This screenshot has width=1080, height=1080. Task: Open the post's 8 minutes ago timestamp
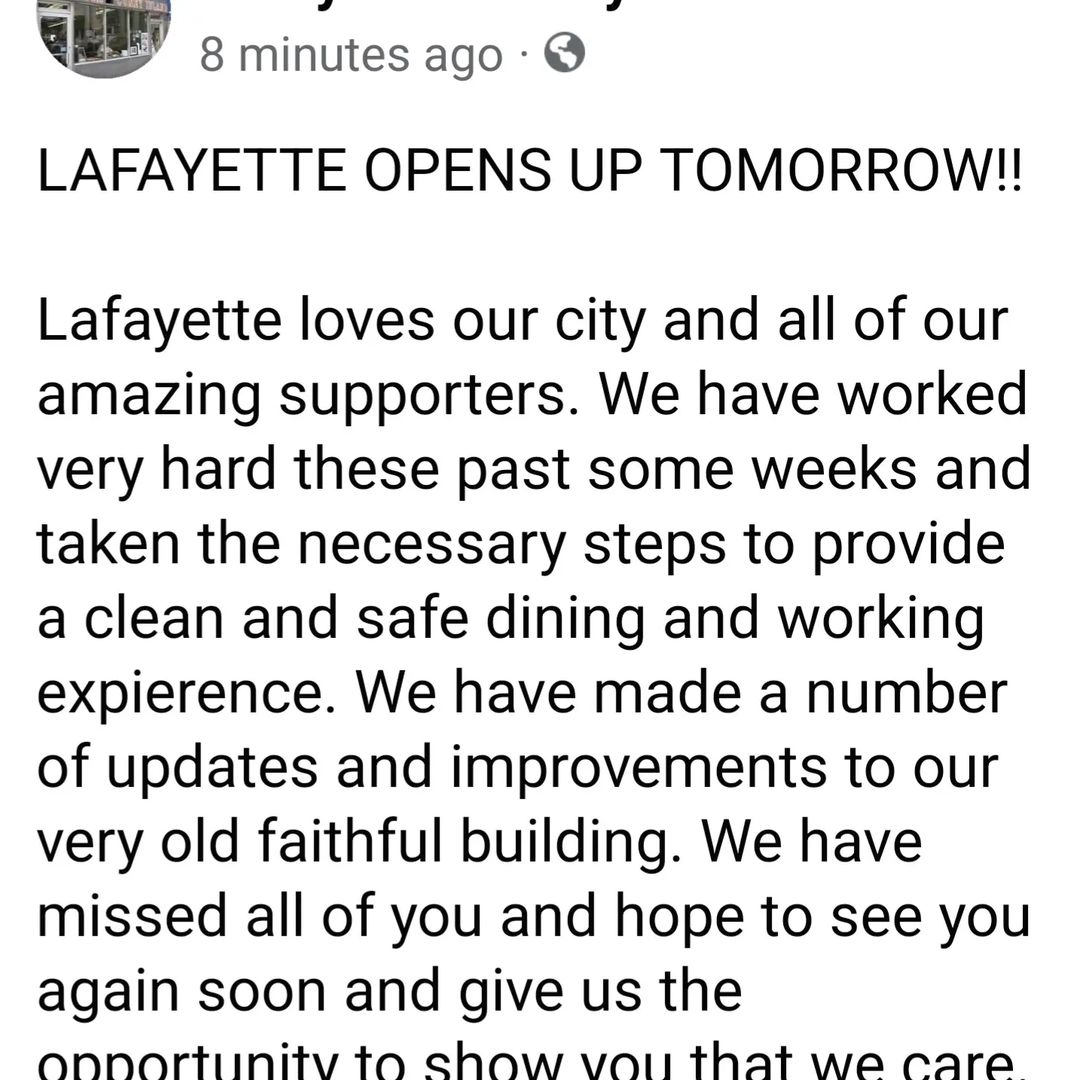[350, 56]
